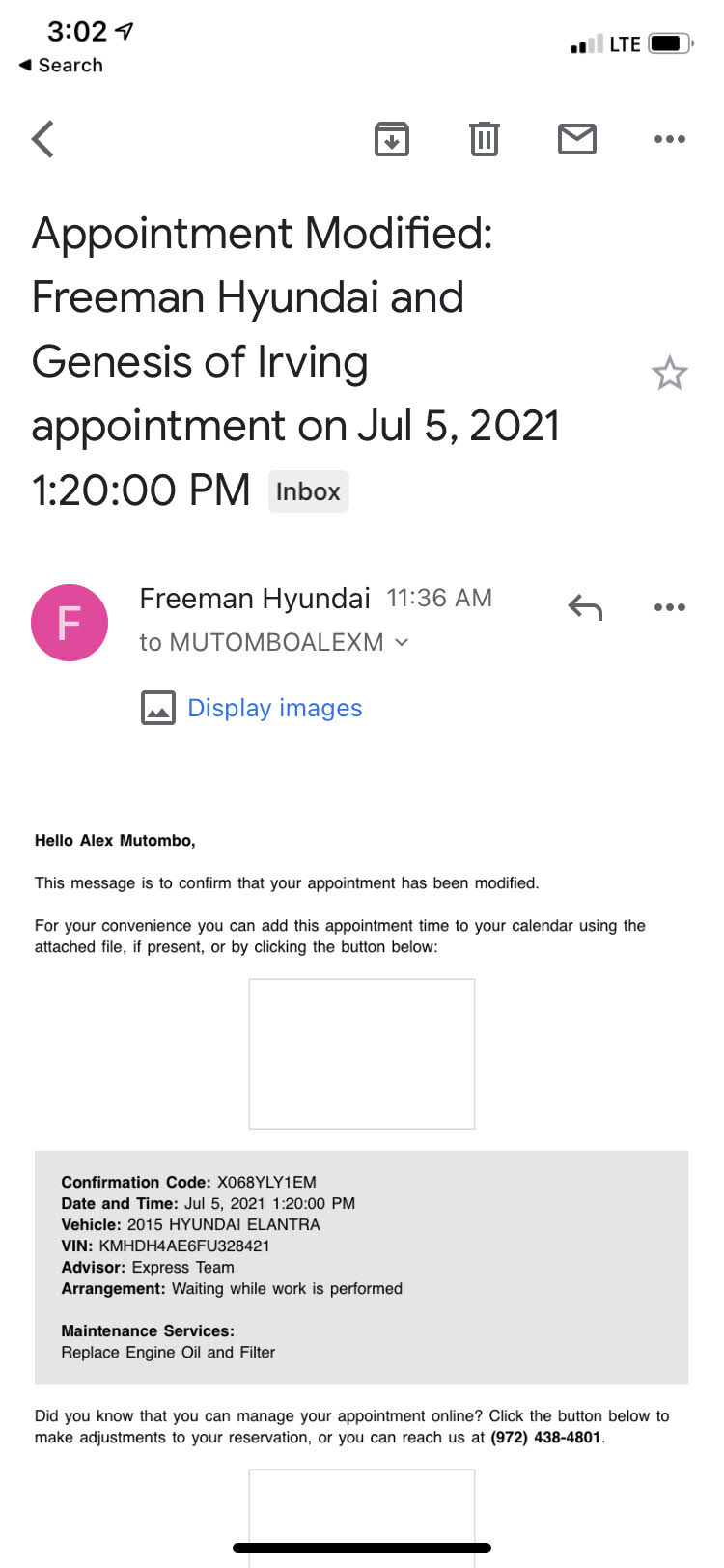The image size is (724, 1568).
Task: Delete this email with trash icon
Action: [484, 140]
